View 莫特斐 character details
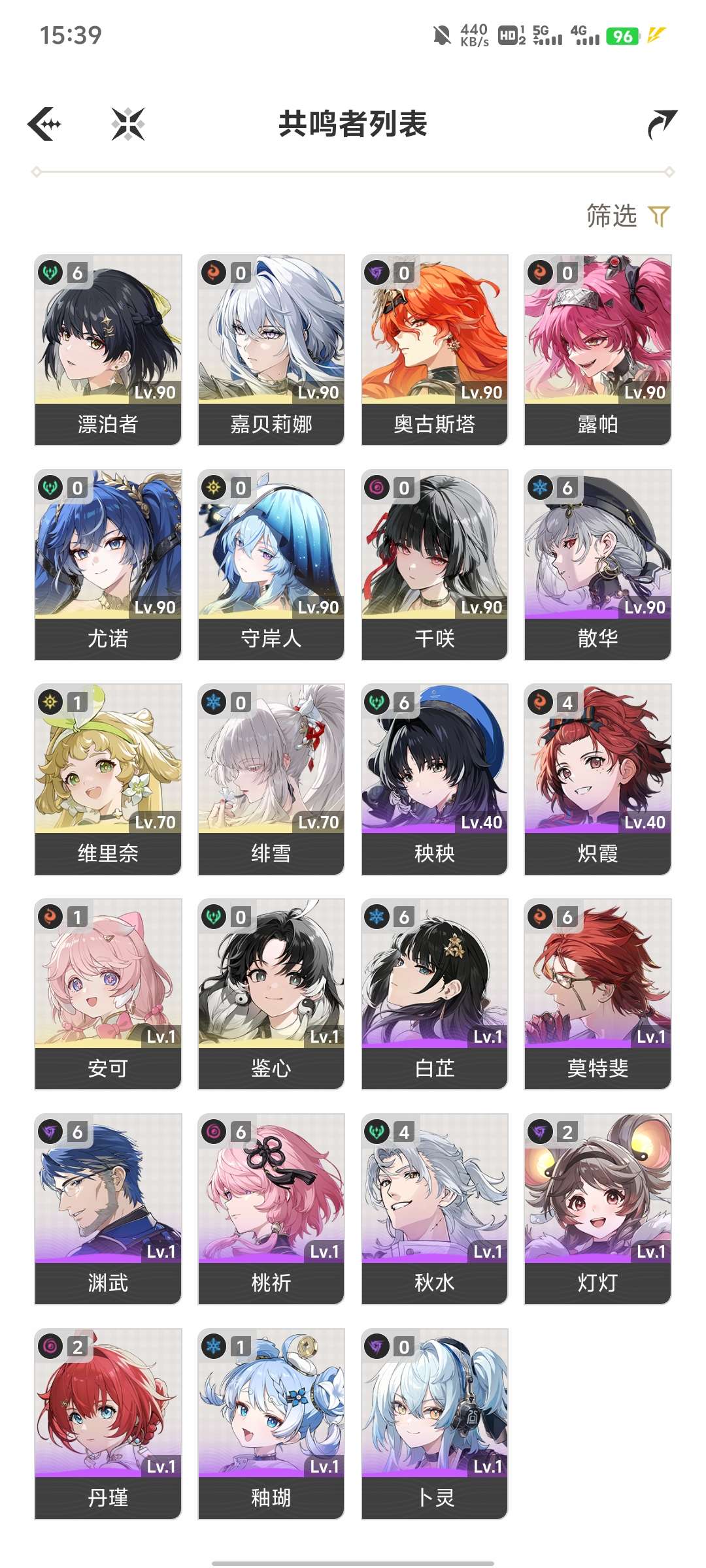Image resolution: width=706 pixels, height=1568 pixels. [597, 994]
